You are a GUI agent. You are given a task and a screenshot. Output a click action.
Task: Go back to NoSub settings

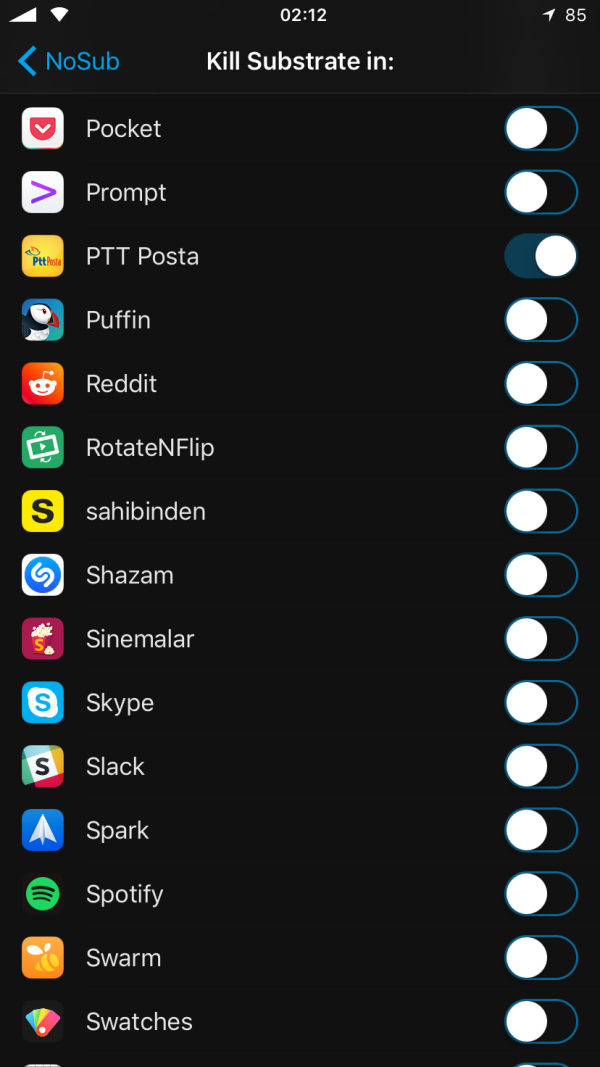[x=68, y=61]
